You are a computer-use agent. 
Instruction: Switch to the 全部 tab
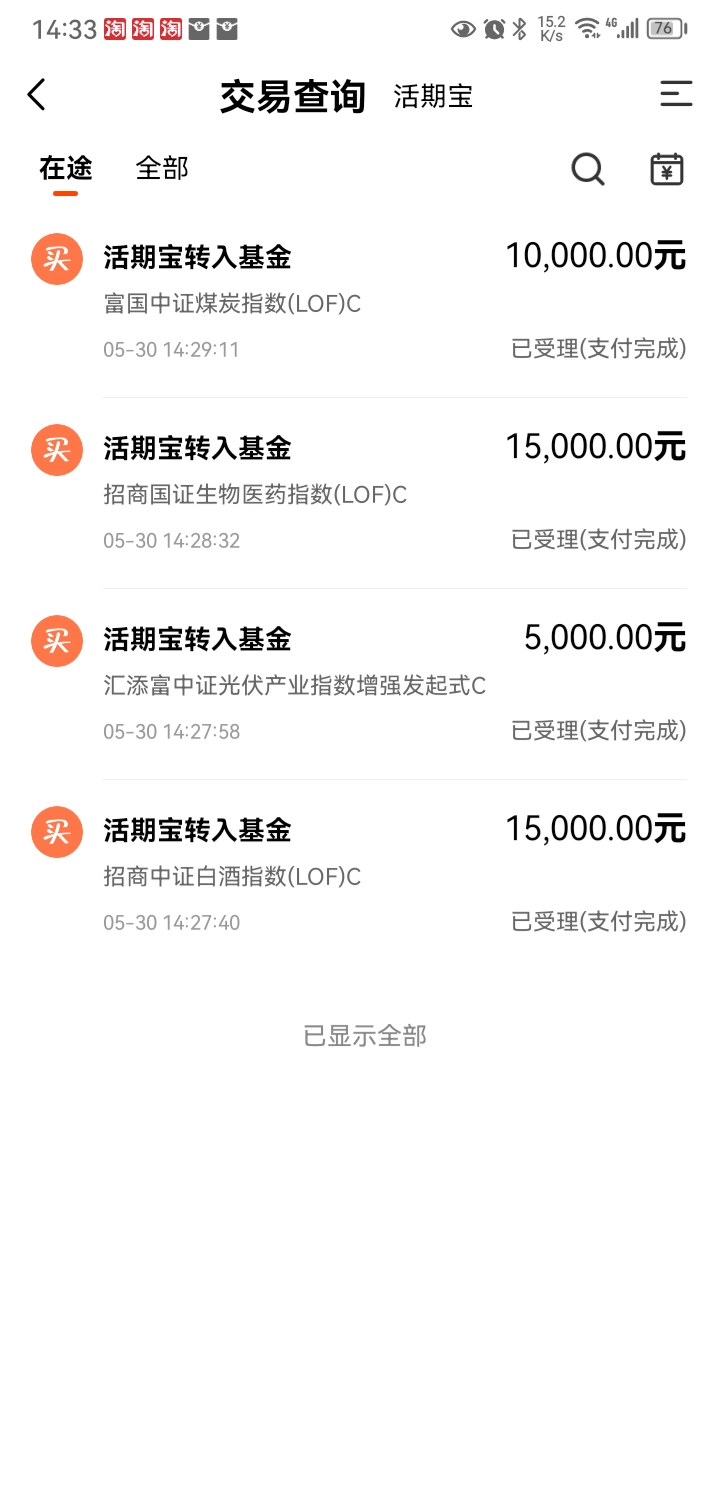coord(162,168)
